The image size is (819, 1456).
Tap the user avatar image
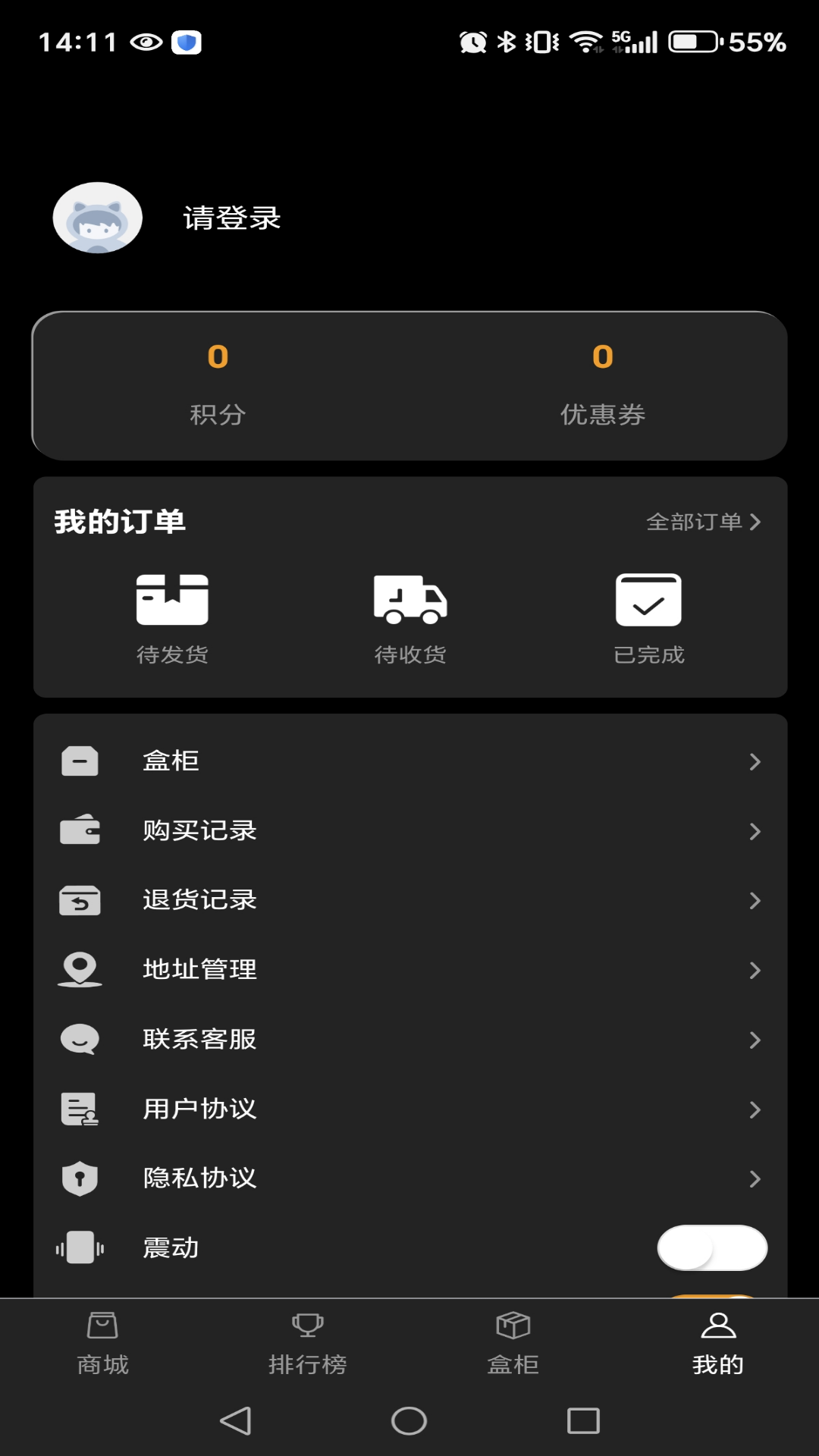pyautogui.click(x=97, y=217)
